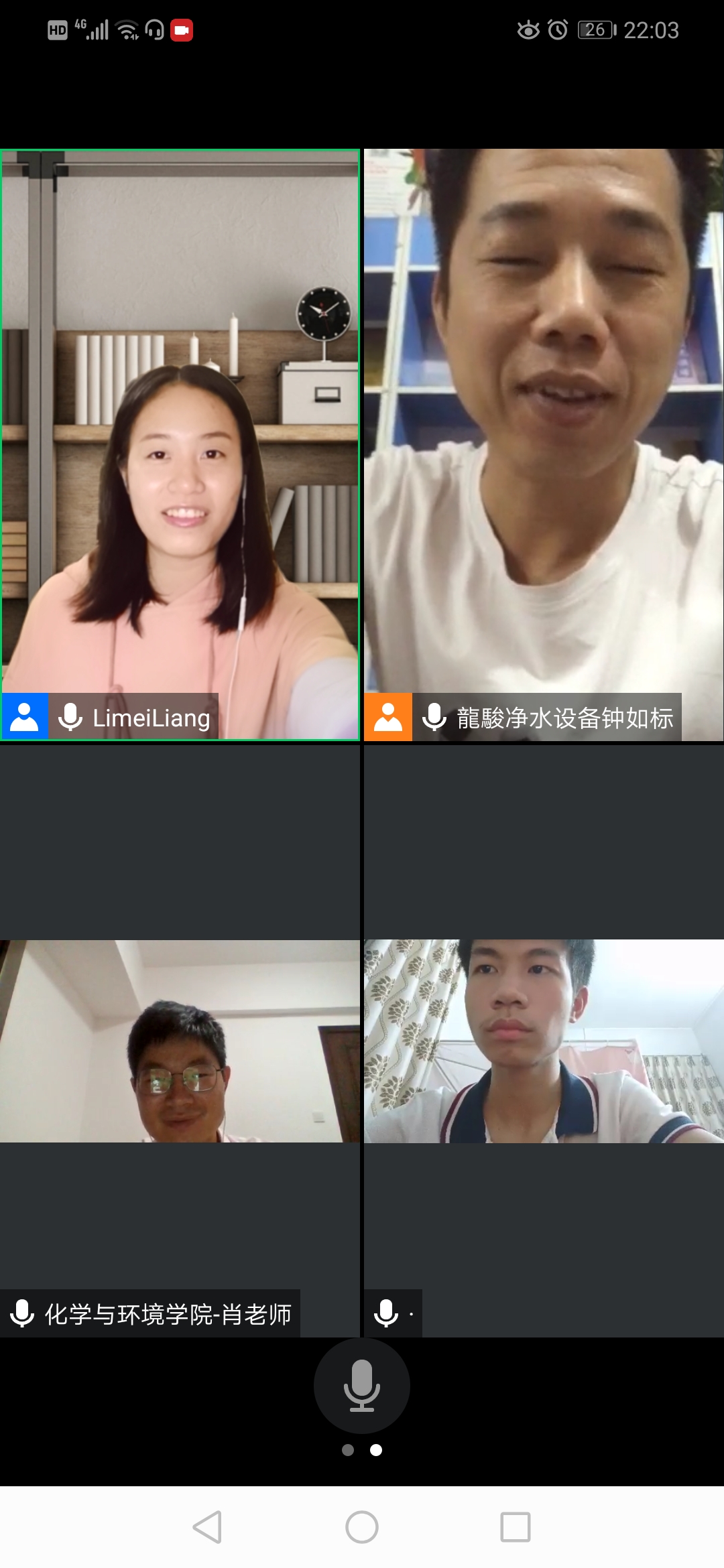Open recent apps from navigation bar
This screenshot has width=724, height=1568.
(x=515, y=1527)
